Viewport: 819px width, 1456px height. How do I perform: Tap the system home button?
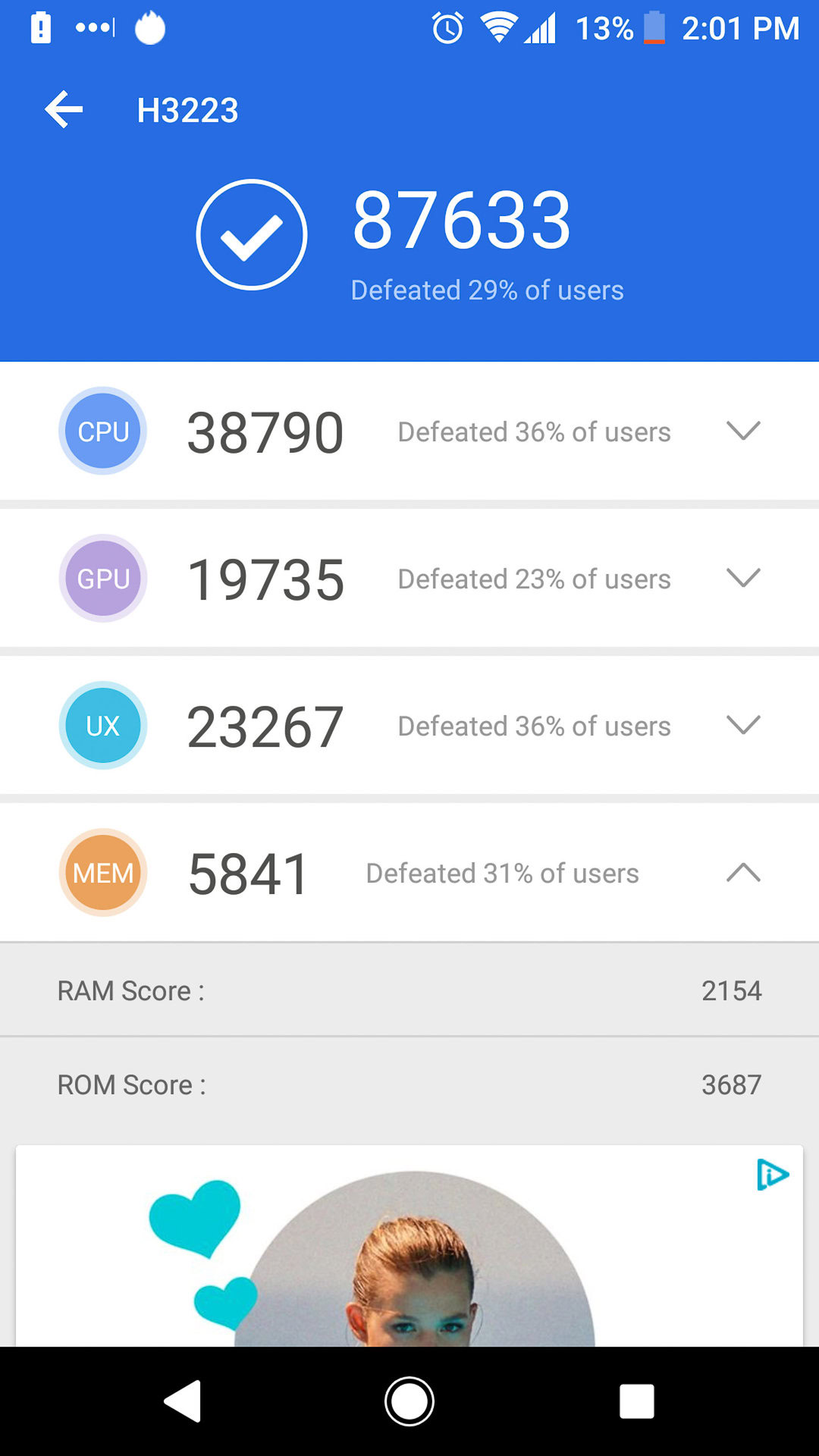click(409, 1401)
